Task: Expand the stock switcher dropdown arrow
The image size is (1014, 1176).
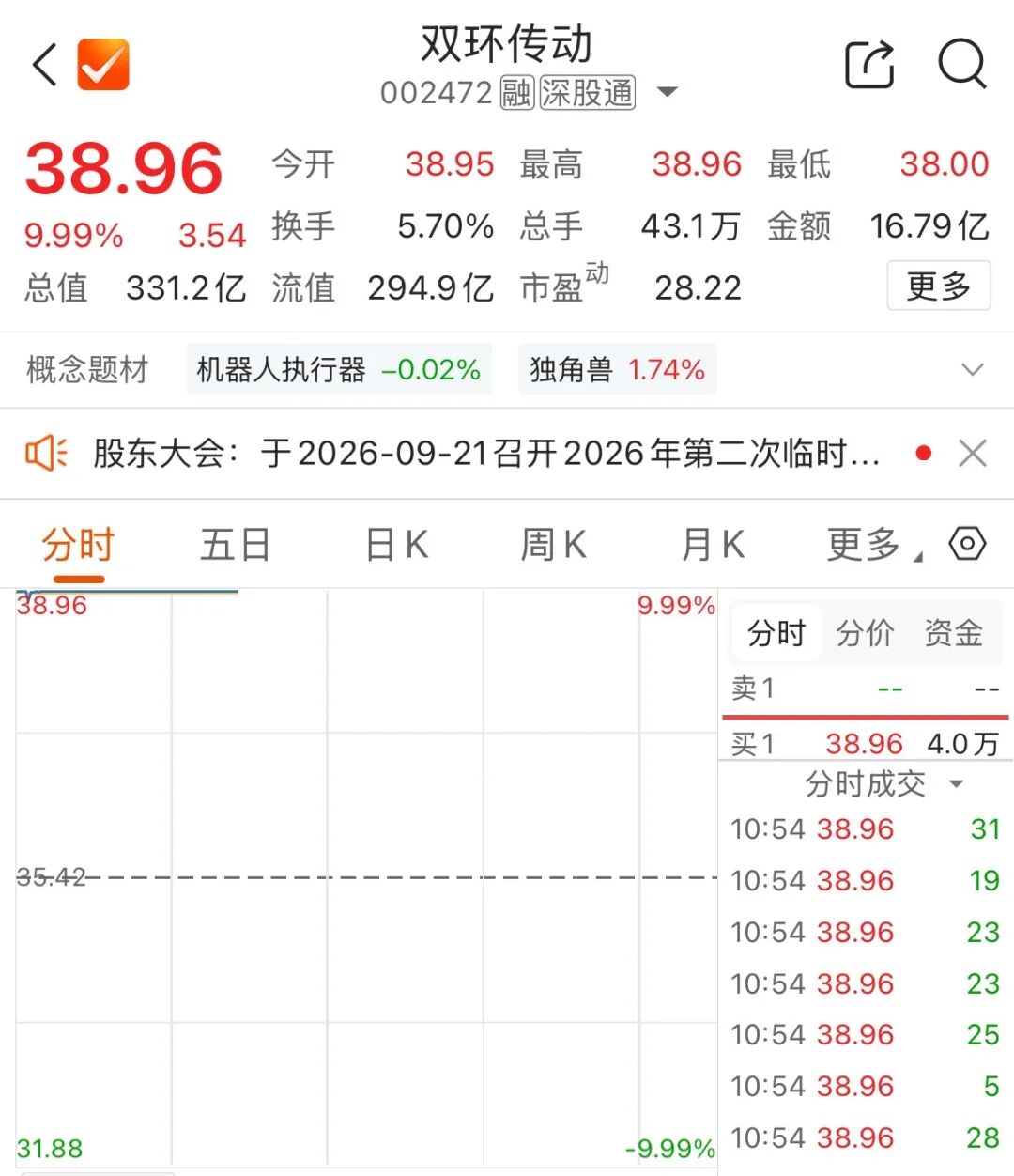Action: [667, 92]
